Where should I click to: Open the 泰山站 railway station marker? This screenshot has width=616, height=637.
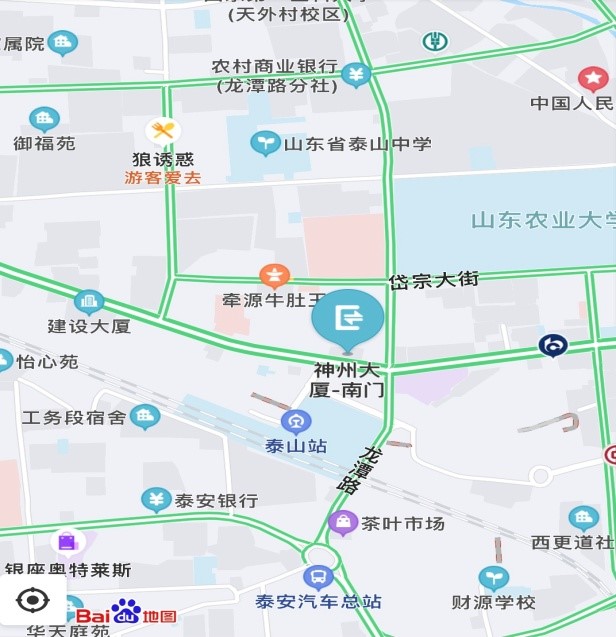tap(294, 422)
